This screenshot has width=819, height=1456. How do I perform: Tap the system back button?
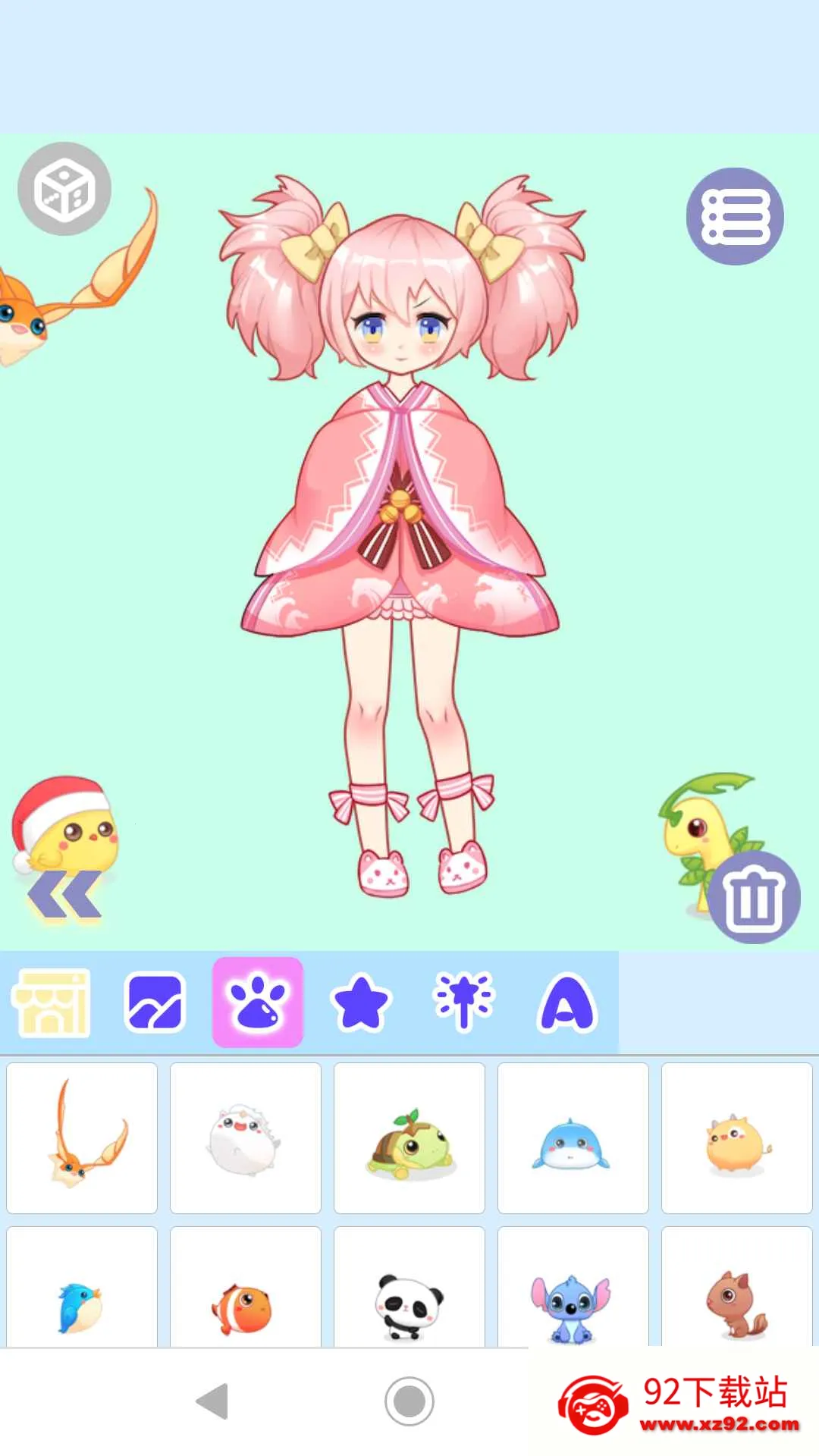click(x=212, y=1401)
